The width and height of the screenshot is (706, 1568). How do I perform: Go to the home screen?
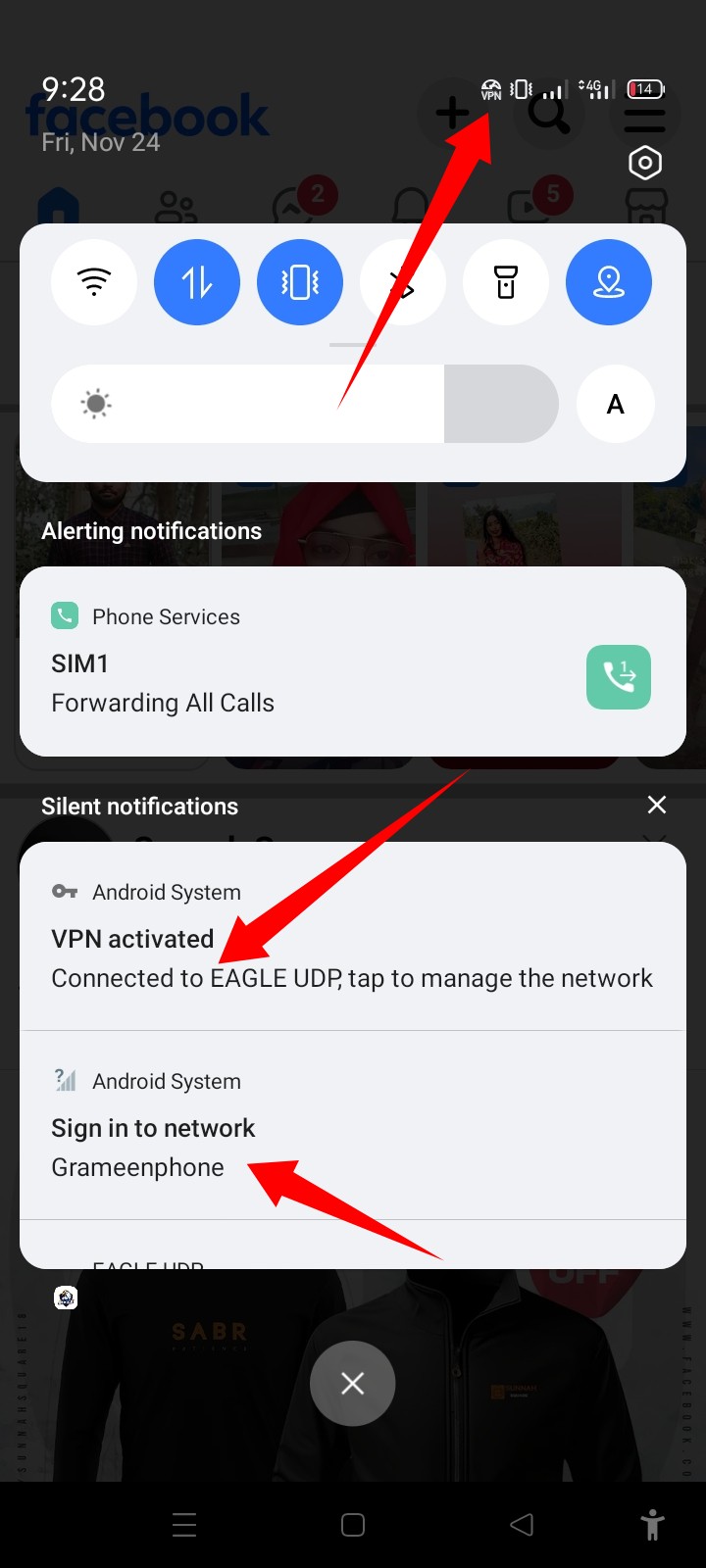click(x=353, y=1525)
